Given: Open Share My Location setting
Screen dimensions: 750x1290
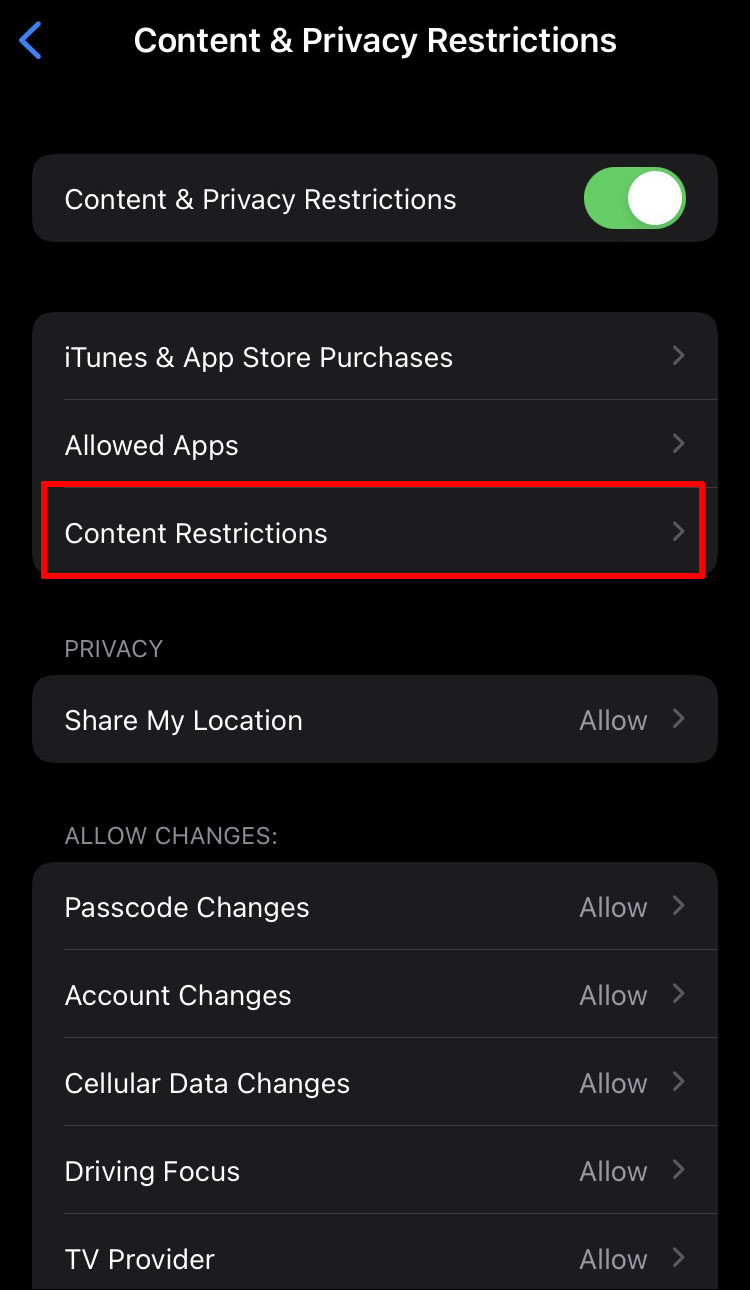Looking at the screenshot, I should (x=375, y=720).
